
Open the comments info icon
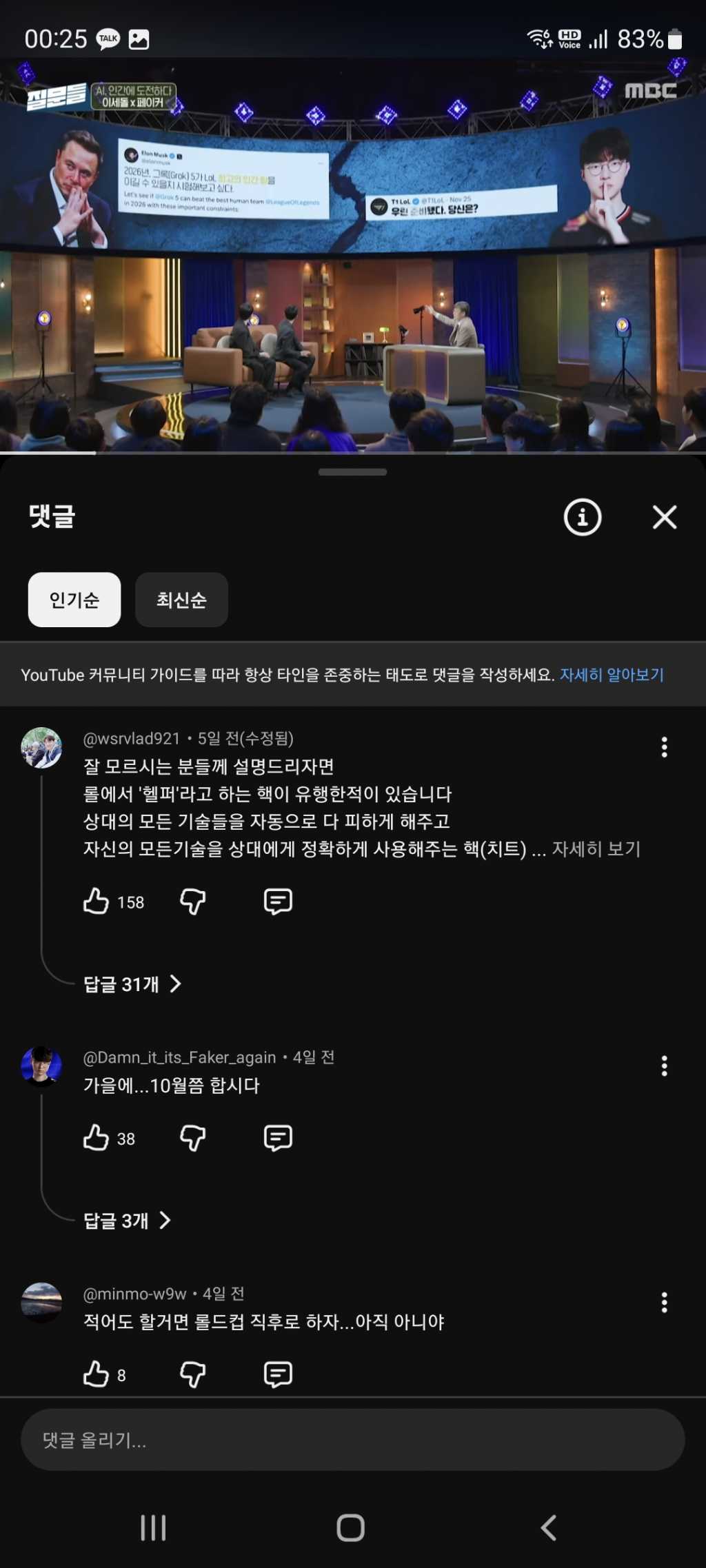coord(583,517)
